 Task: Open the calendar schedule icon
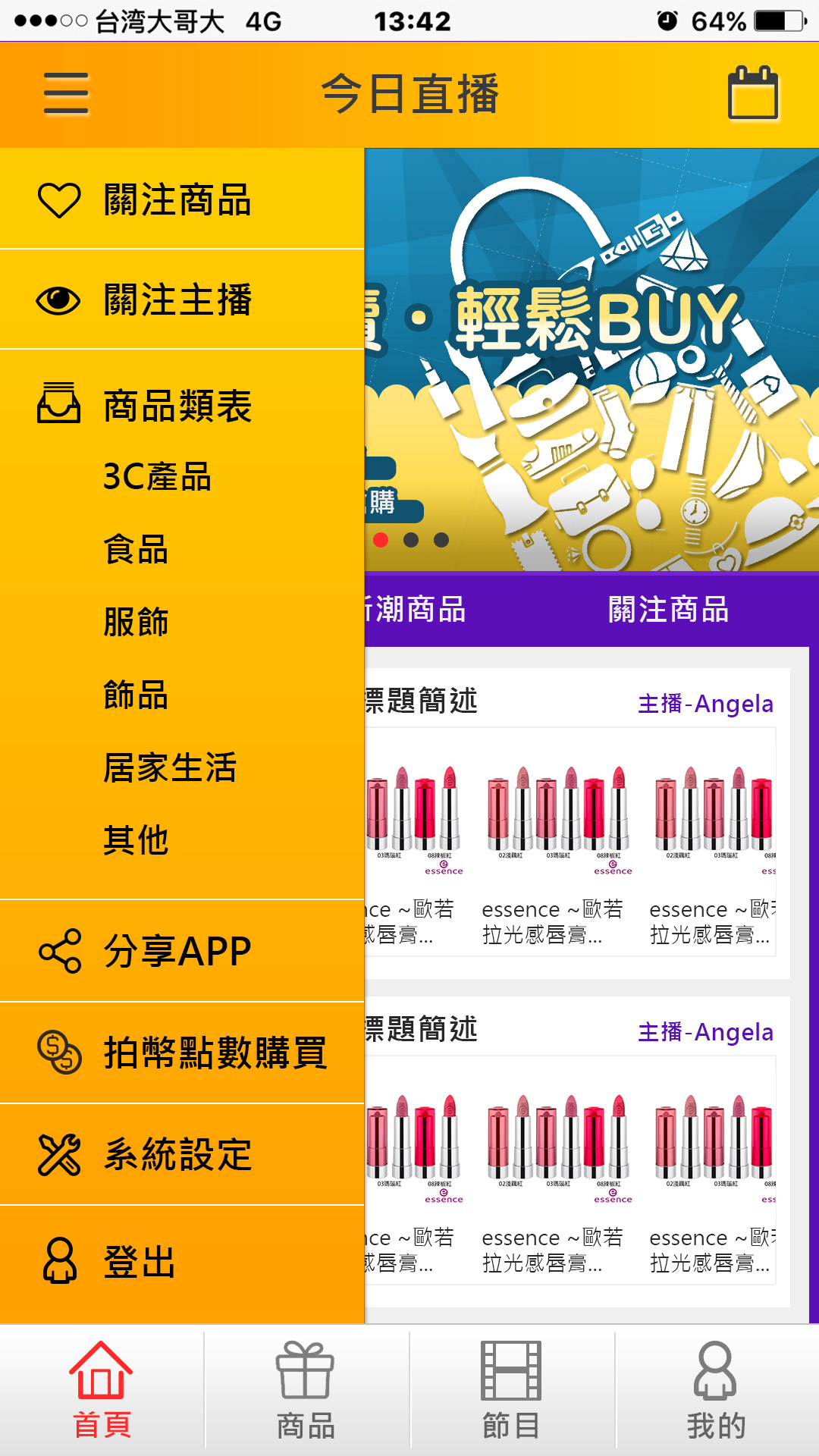pyautogui.click(x=752, y=93)
